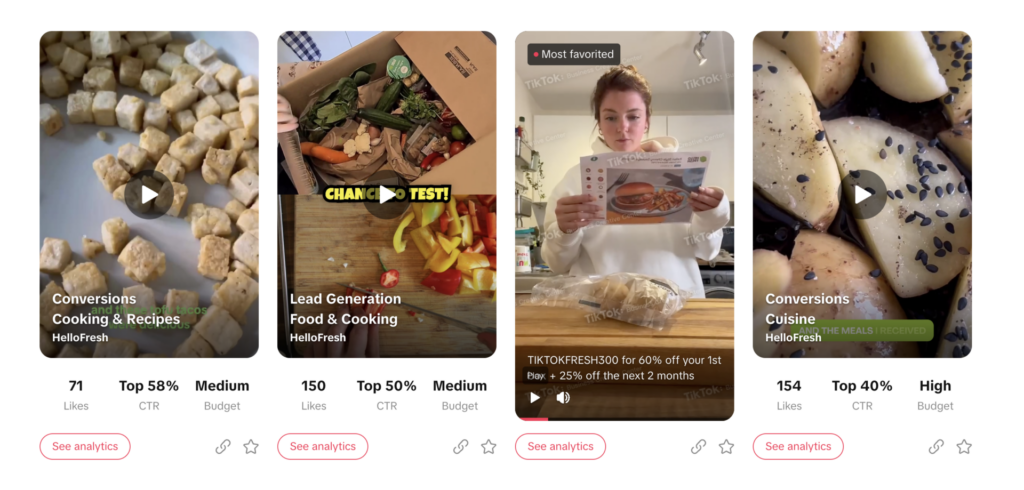
Task: Play the Food & Cooking lead generation video
Action: [x=387, y=195]
